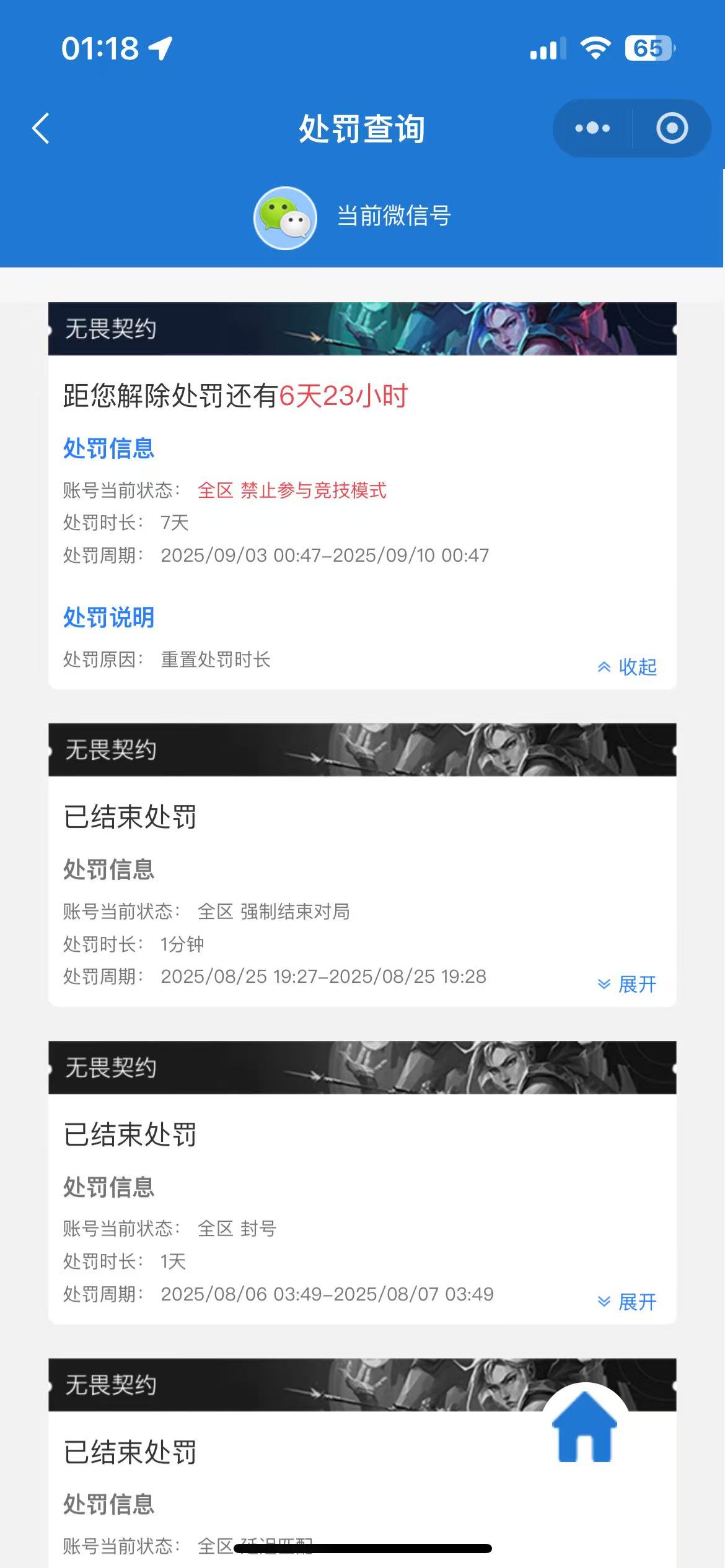Expand the 封号 one-day penalty card
Viewport: 725px width, 1568px height.
click(x=627, y=1302)
